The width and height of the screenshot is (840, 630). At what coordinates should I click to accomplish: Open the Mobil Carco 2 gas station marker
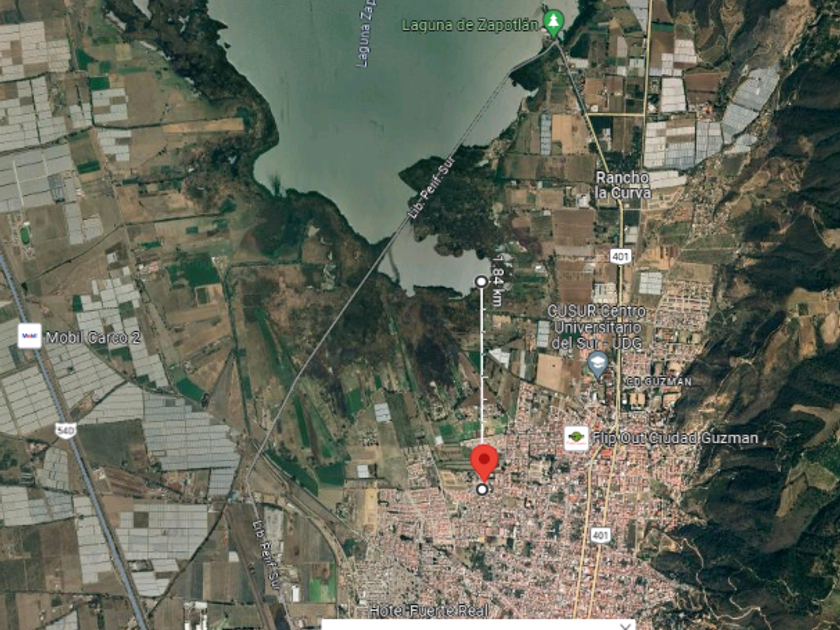(x=30, y=336)
